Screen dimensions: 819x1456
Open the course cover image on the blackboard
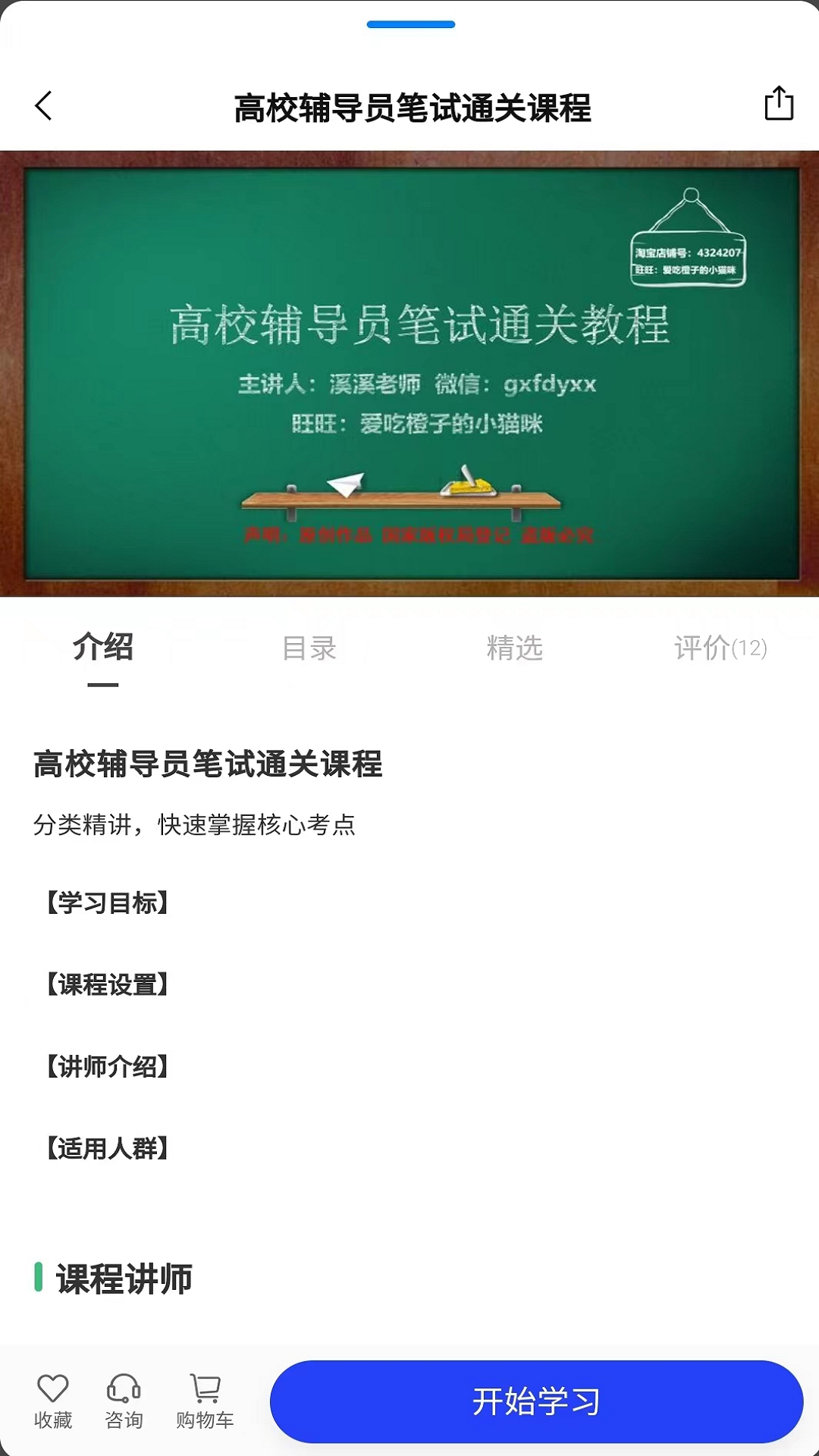coord(409,373)
